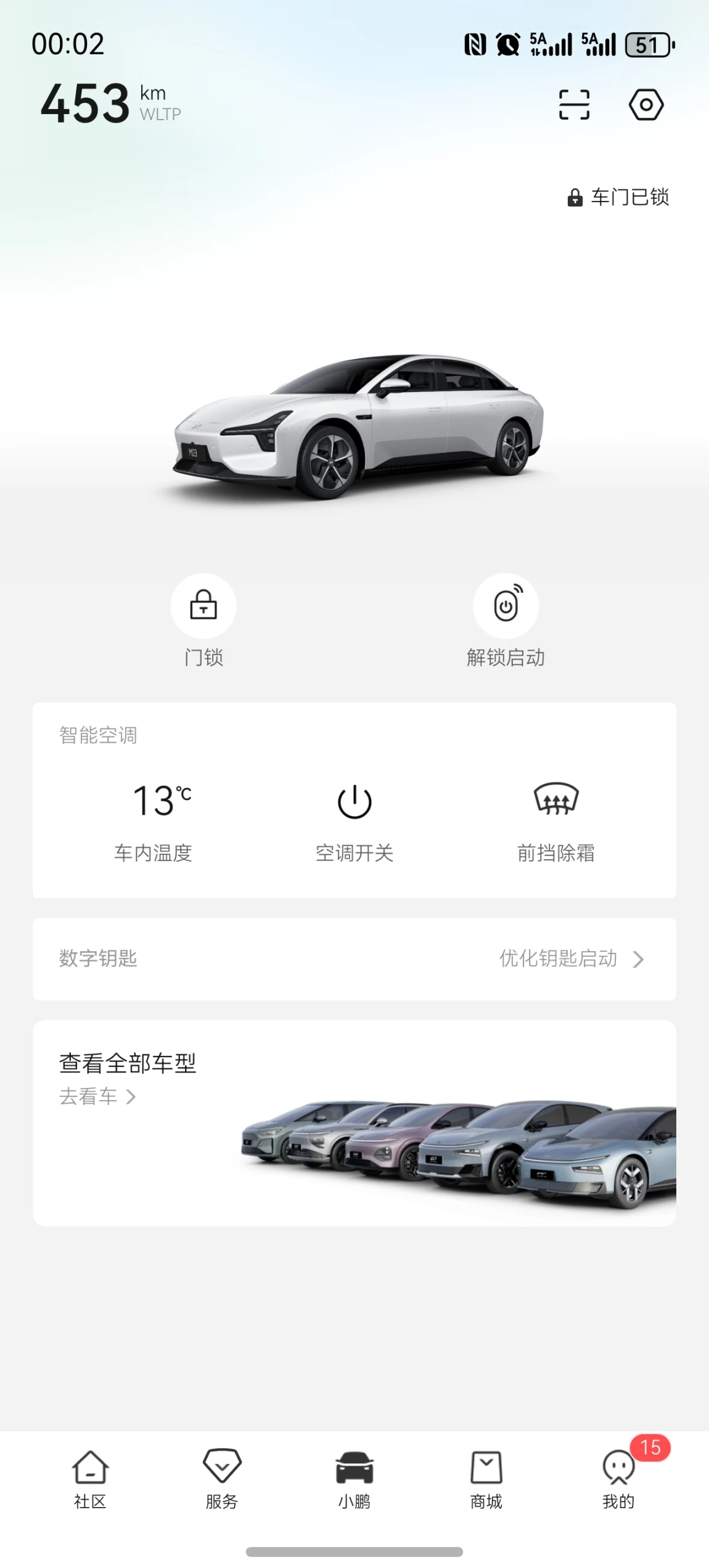Tap the 解锁启动 unlock-start button
The height and width of the screenshot is (1568, 709).
(506, 606)
